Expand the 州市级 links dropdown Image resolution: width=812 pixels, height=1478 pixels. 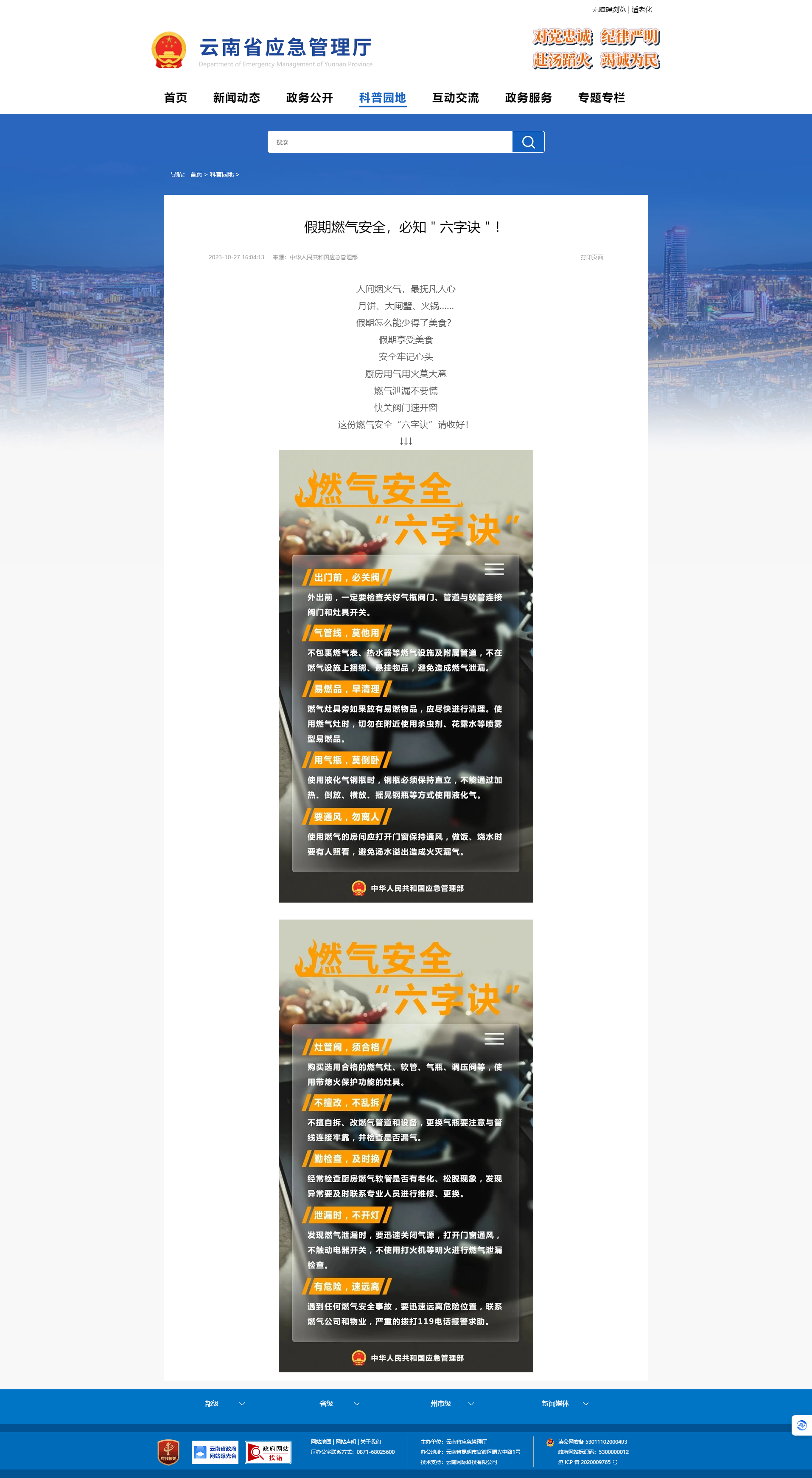[452, 1403]
